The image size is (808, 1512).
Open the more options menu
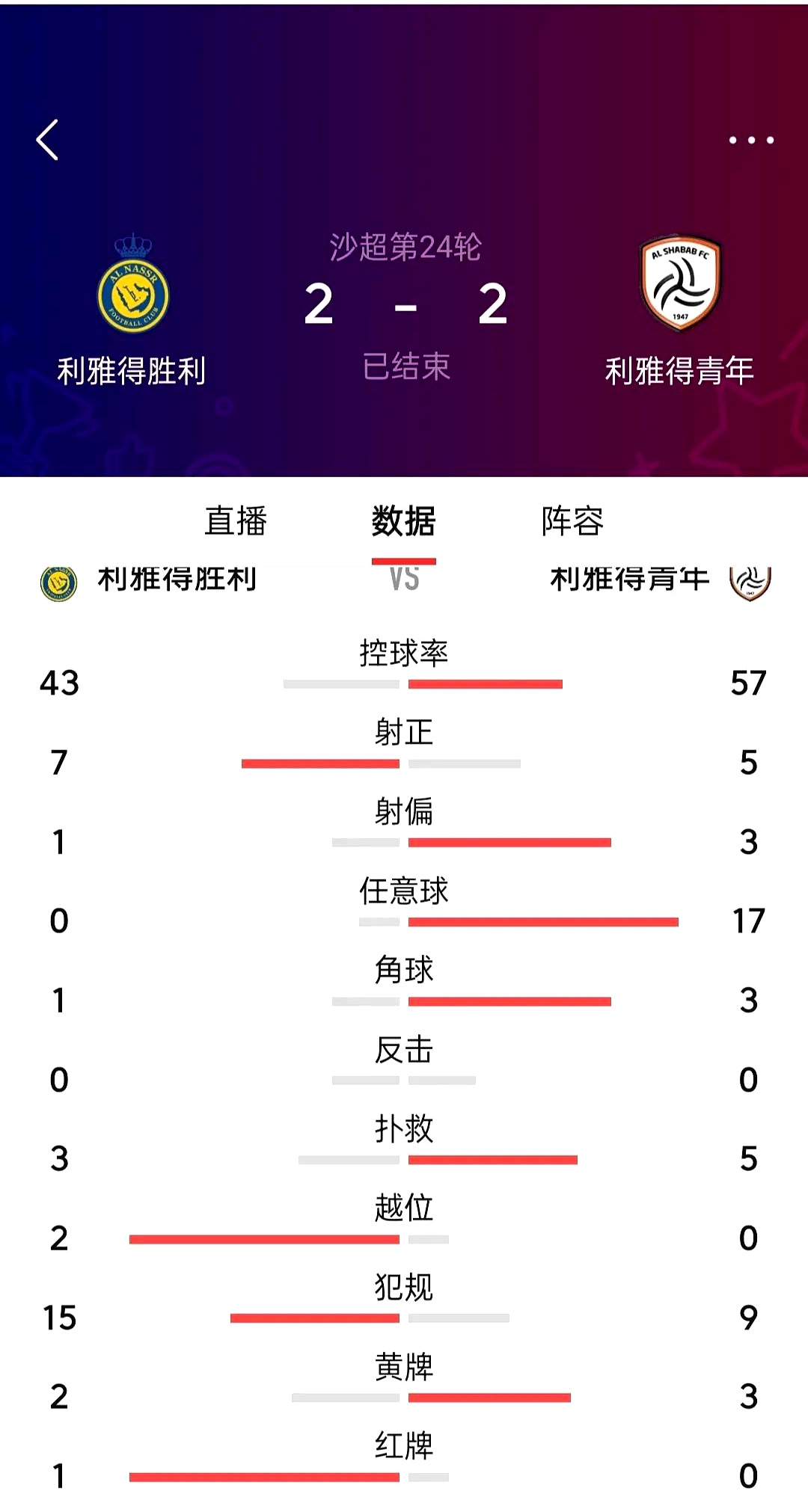point(752,138)
